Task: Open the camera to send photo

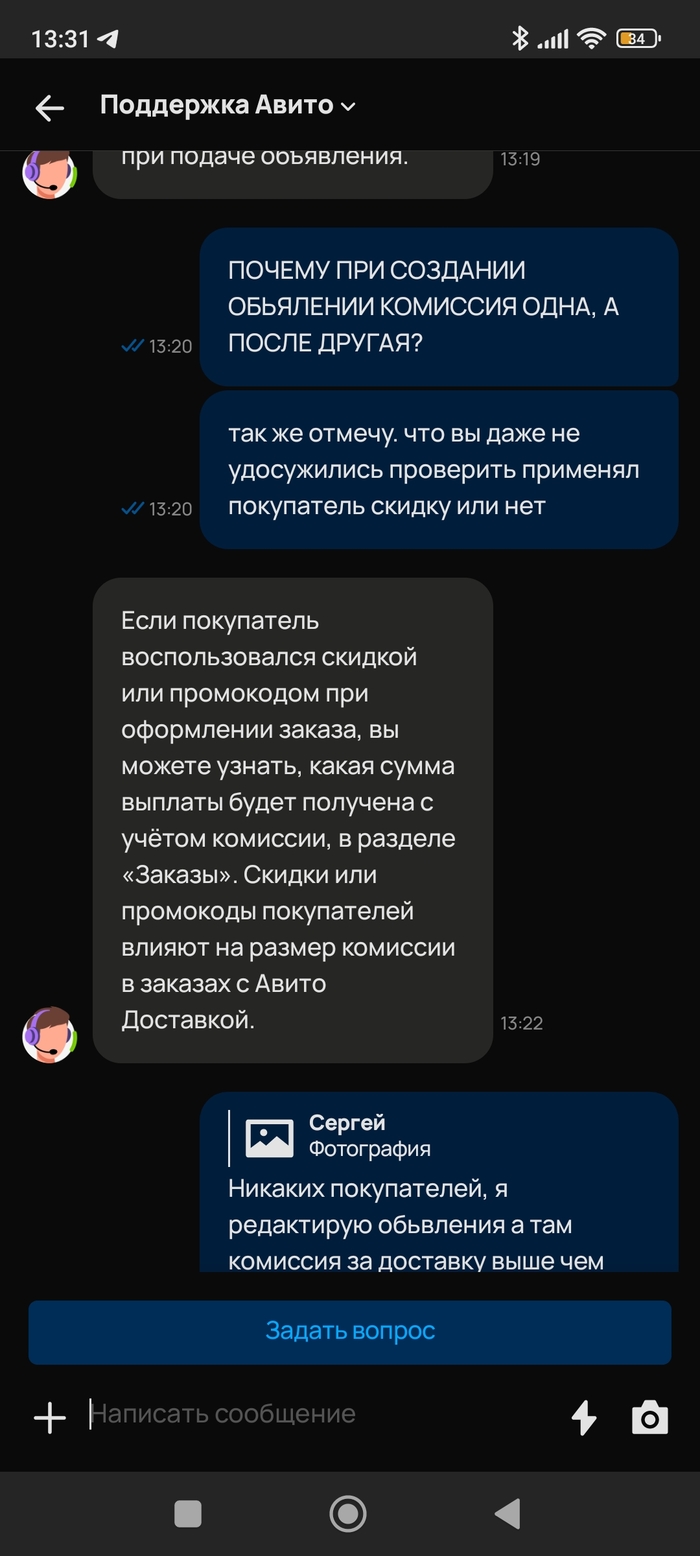Action: click(649, 1417)
